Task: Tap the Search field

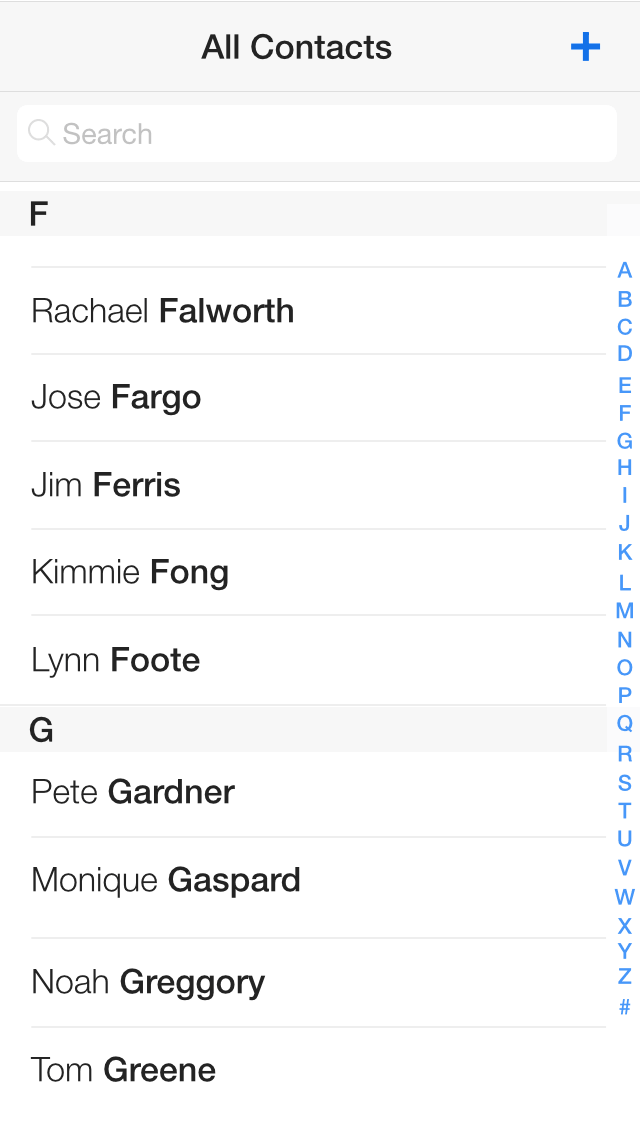Action: pos(317,133)
